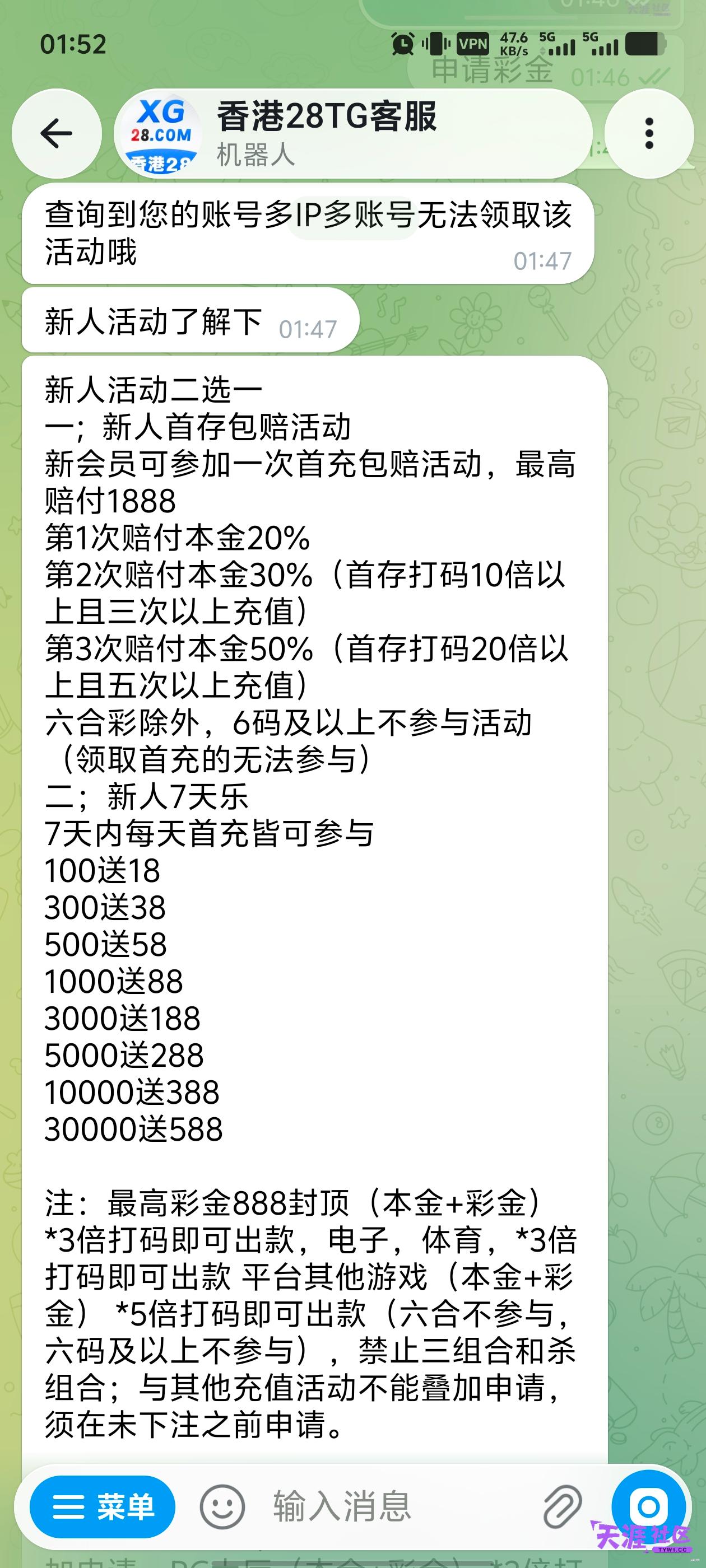This screenshot has width=706, height=1568.
Task: Open 香港28TG客服 chat profile header
Action: pos(354,133)
